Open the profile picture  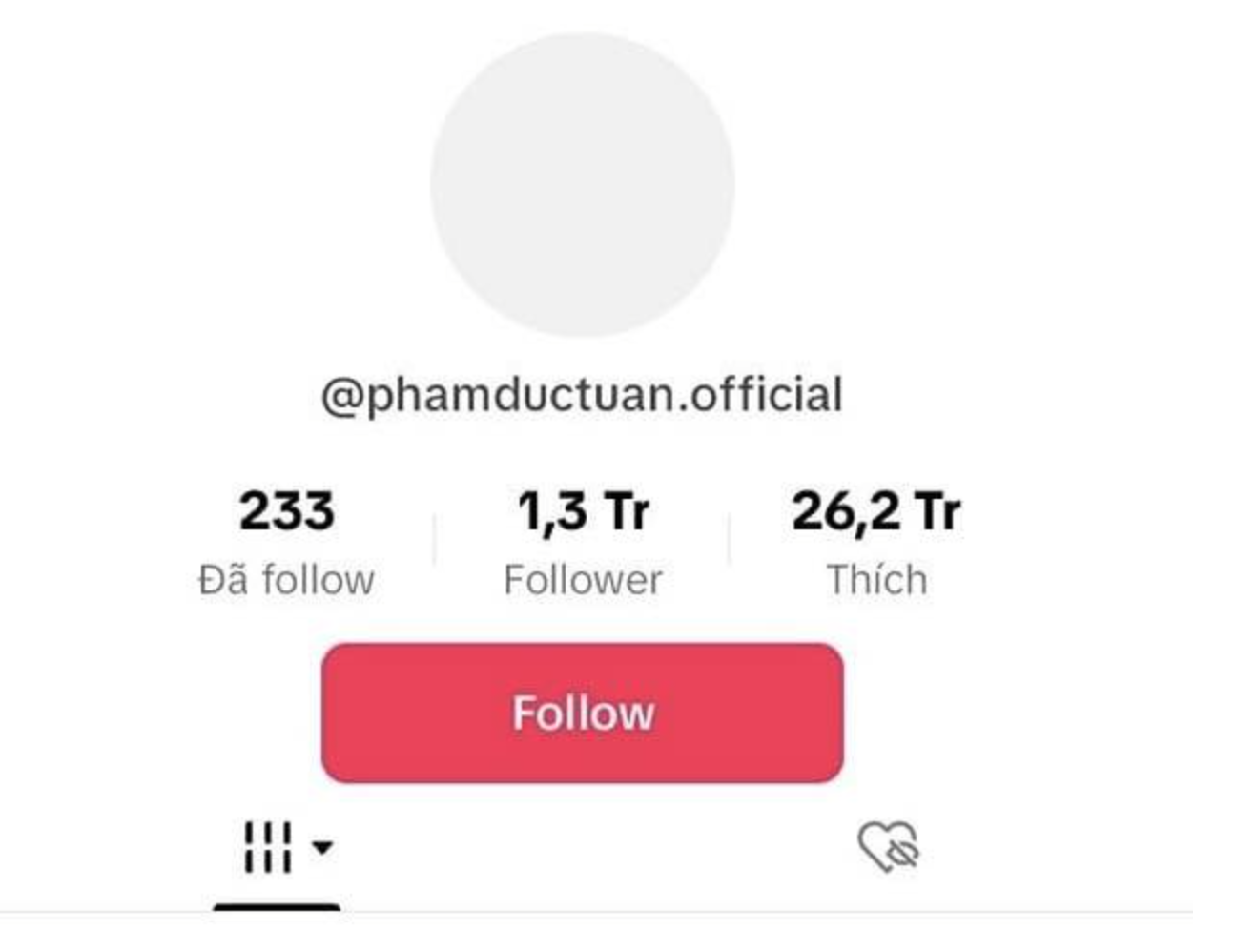(x=582, y=185)
